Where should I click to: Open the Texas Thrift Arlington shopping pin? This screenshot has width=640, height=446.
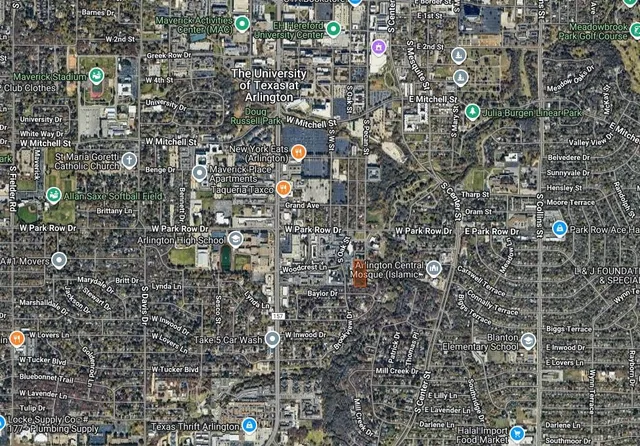(x=249, y=426)
